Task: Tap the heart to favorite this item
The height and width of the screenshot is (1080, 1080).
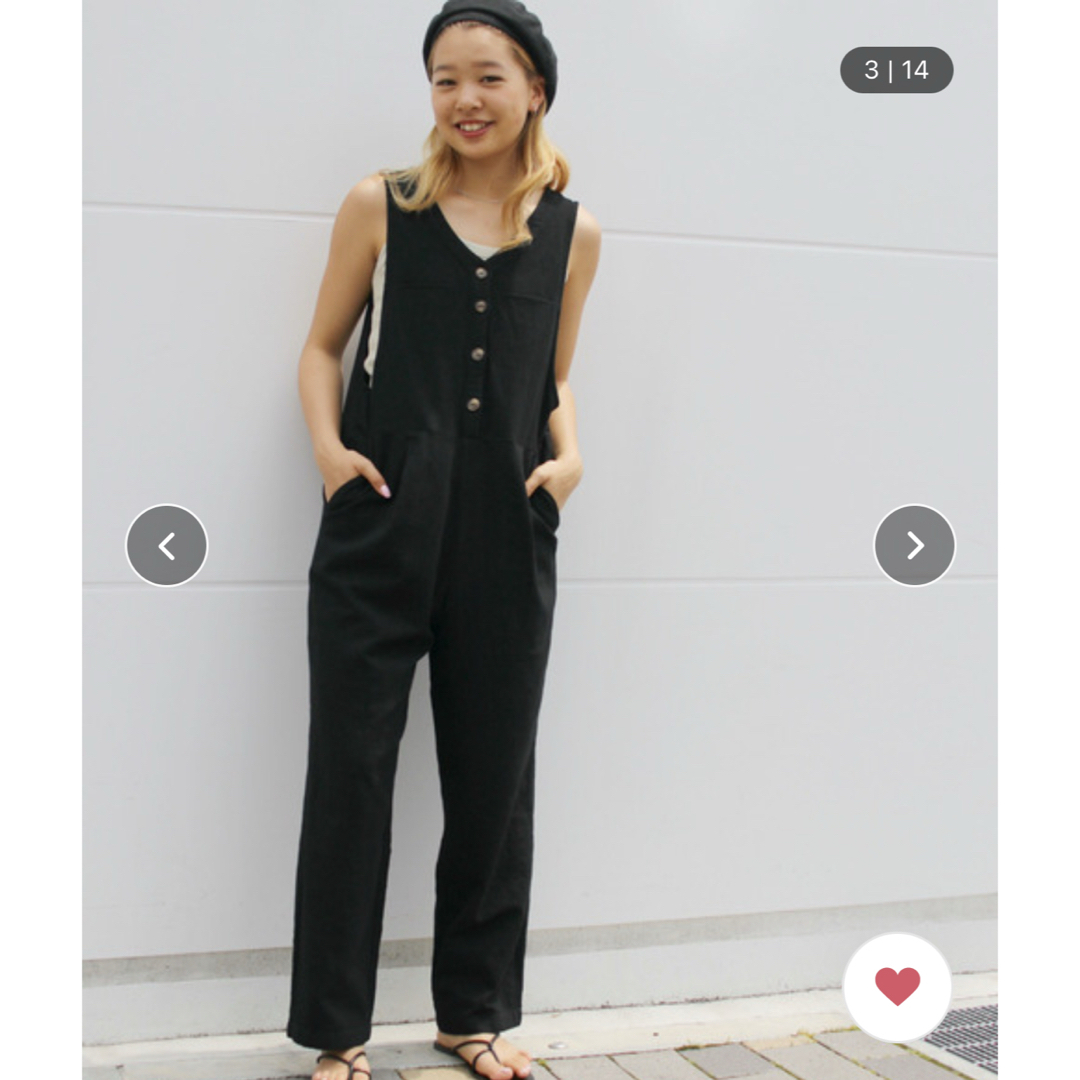Action: pos(897,986)
